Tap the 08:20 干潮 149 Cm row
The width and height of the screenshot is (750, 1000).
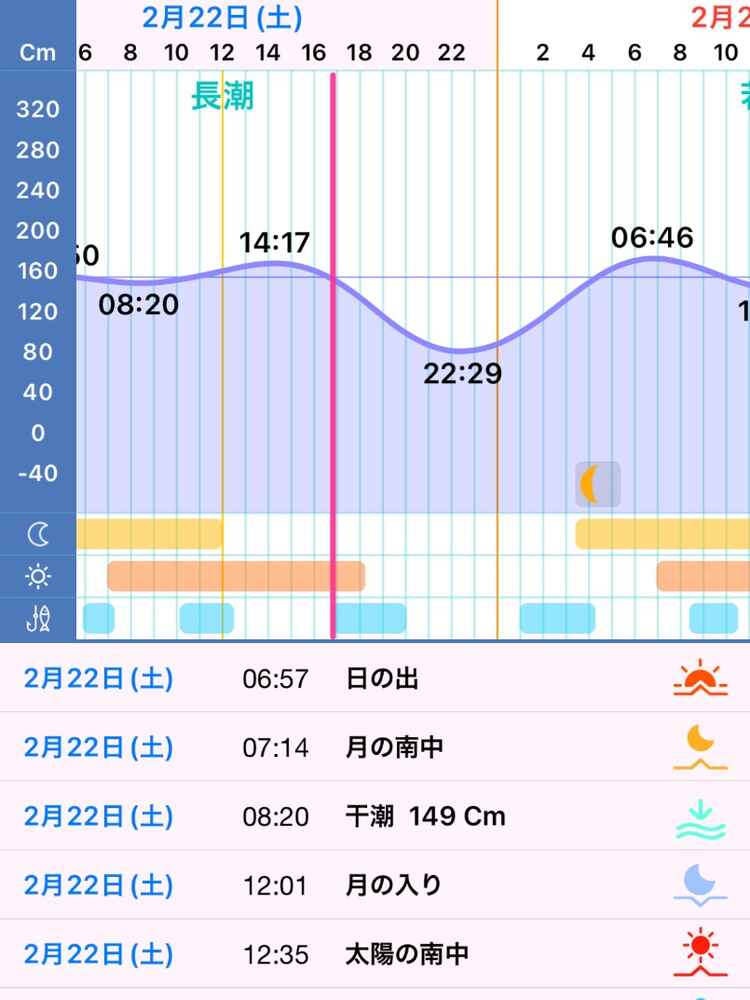point(375,816)
